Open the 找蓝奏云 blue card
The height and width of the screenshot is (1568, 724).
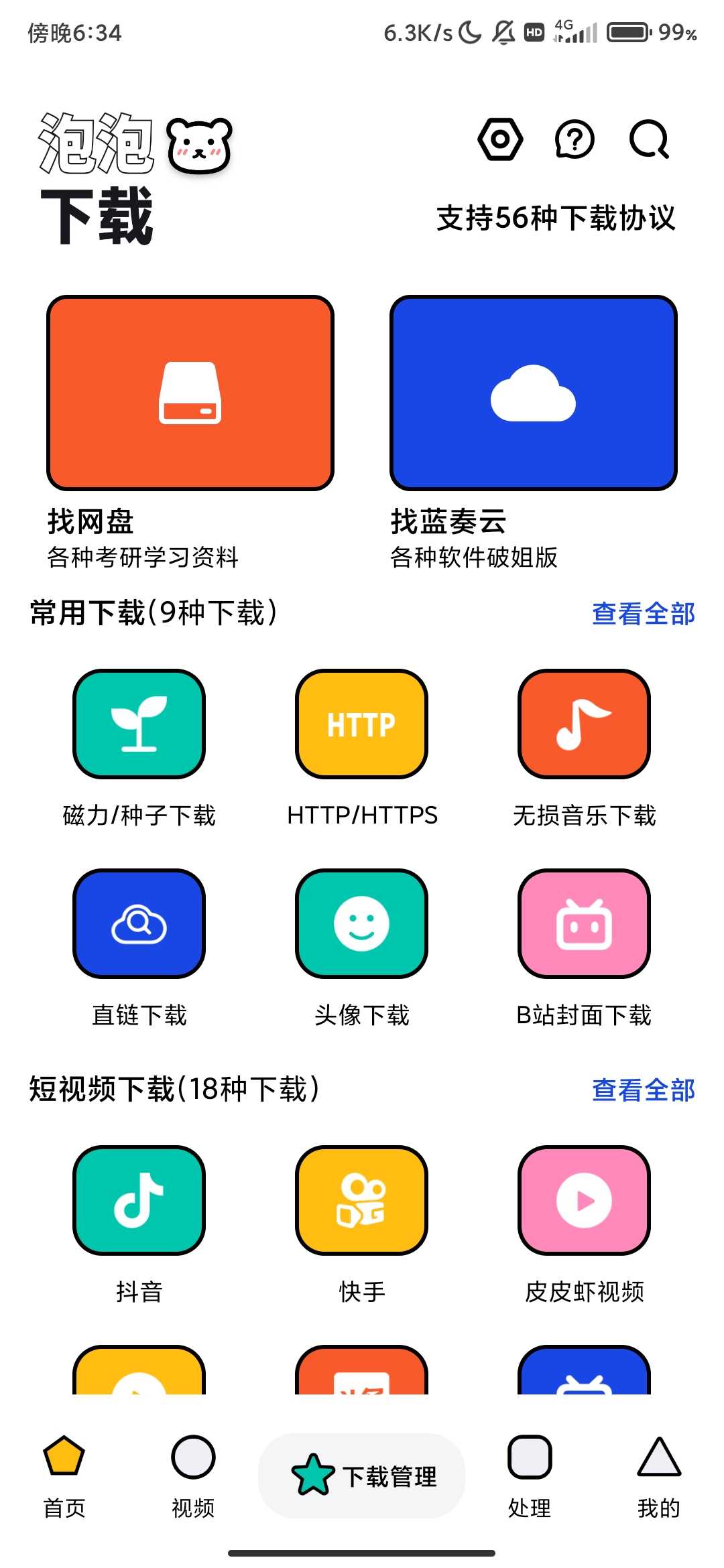[x=533, y=392]
